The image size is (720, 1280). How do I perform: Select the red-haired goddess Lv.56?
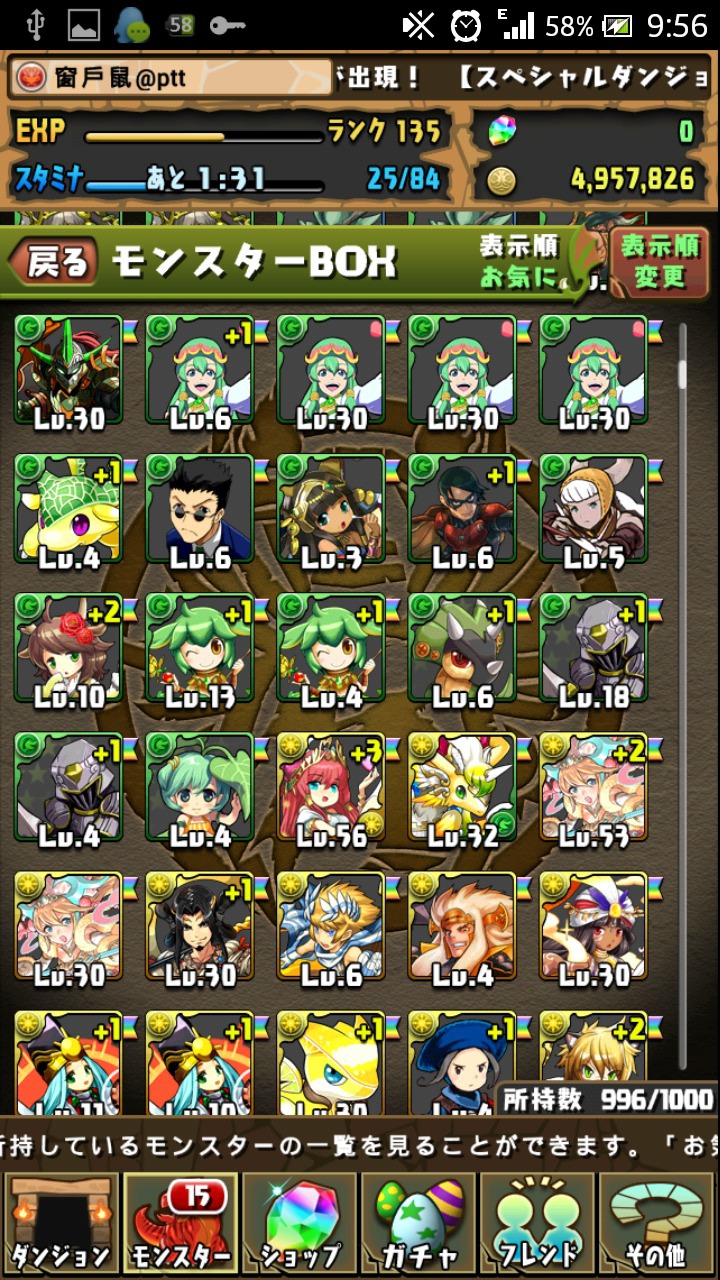[330, 789]
